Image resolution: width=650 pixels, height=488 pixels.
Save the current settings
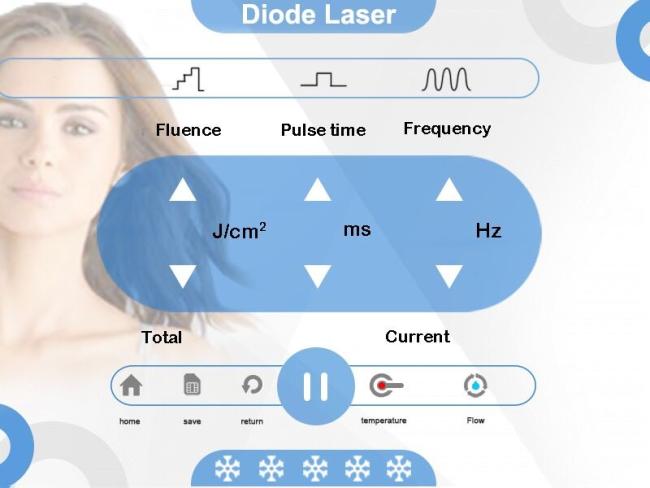click(x=192, y=385)
